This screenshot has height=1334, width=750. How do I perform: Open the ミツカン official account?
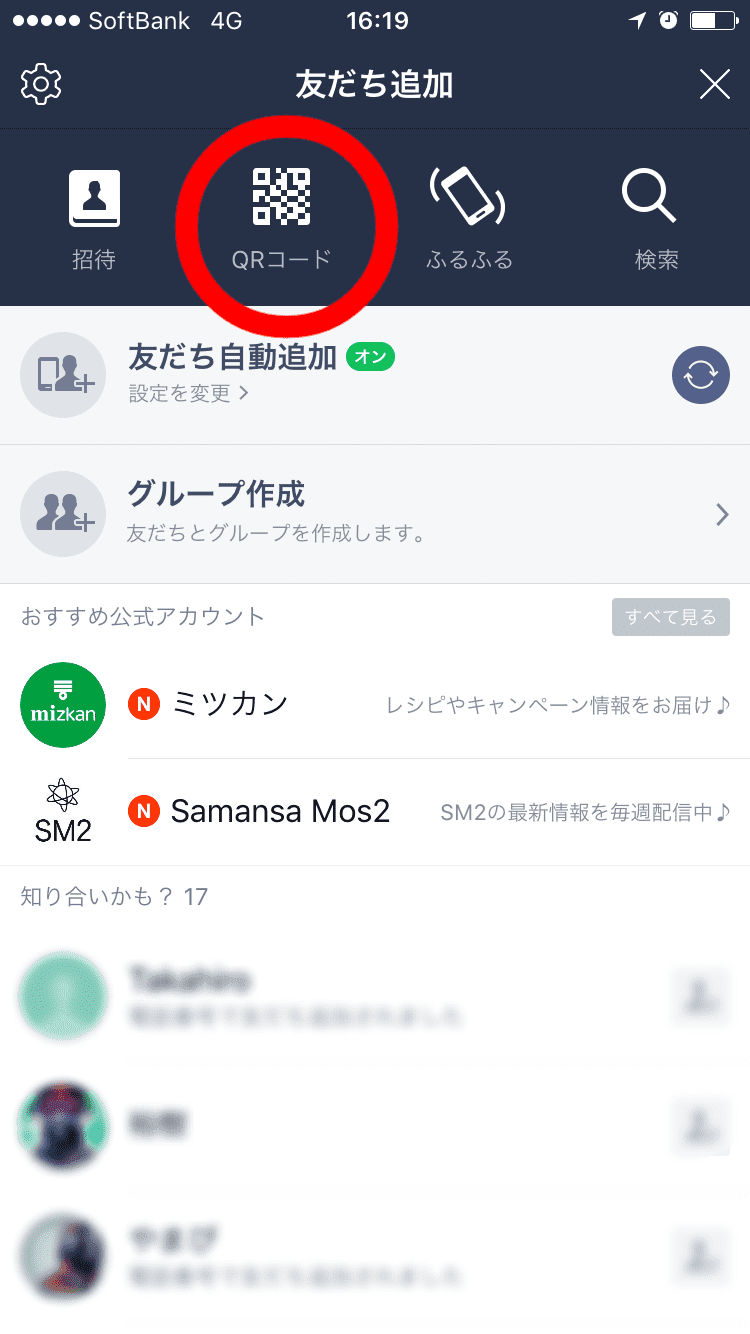(x=375, y=705)
